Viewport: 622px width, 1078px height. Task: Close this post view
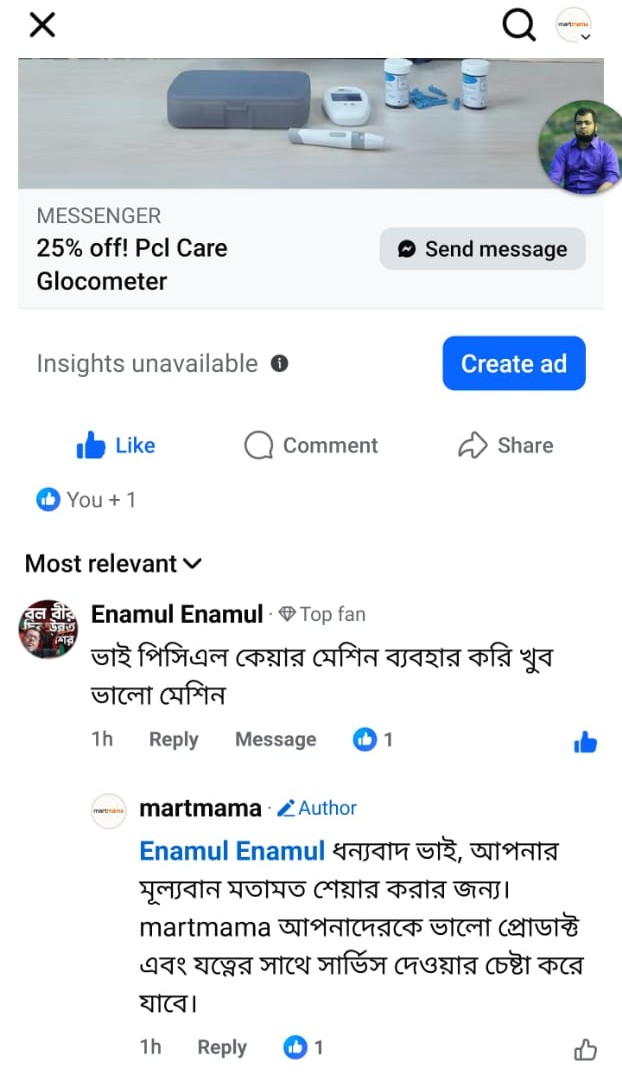click(42, 26)
